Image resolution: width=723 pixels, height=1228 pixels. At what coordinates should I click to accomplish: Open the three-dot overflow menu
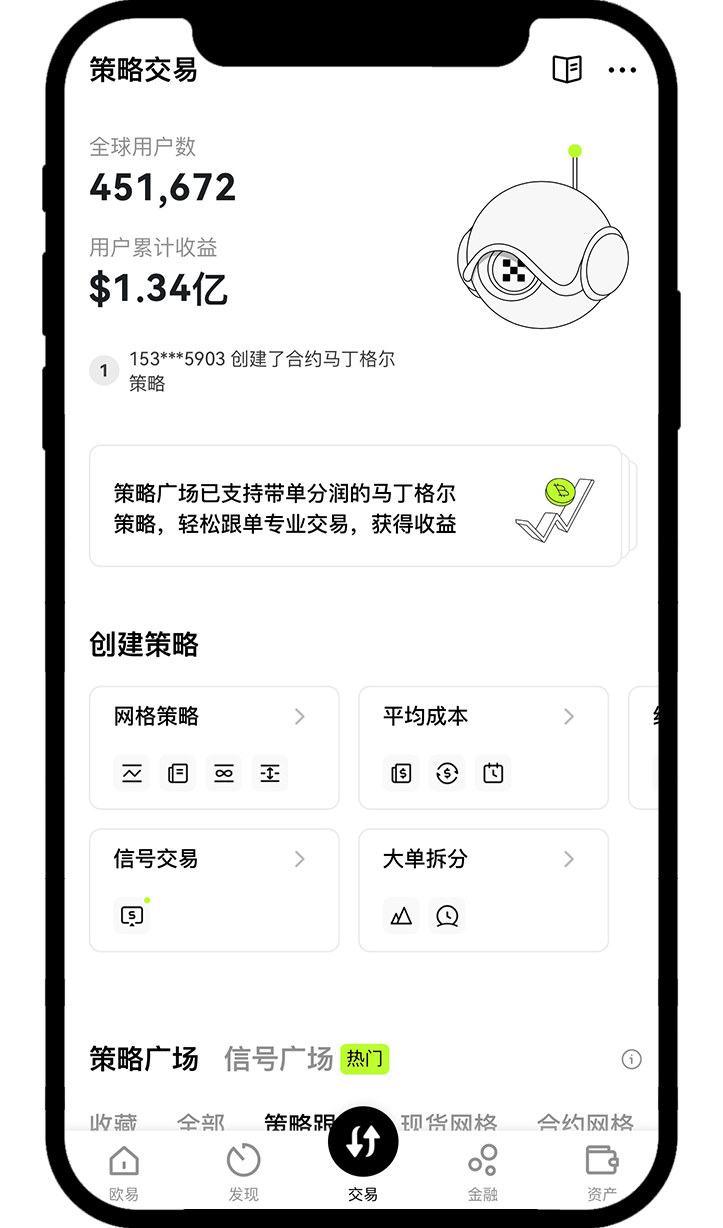point(622,70)
